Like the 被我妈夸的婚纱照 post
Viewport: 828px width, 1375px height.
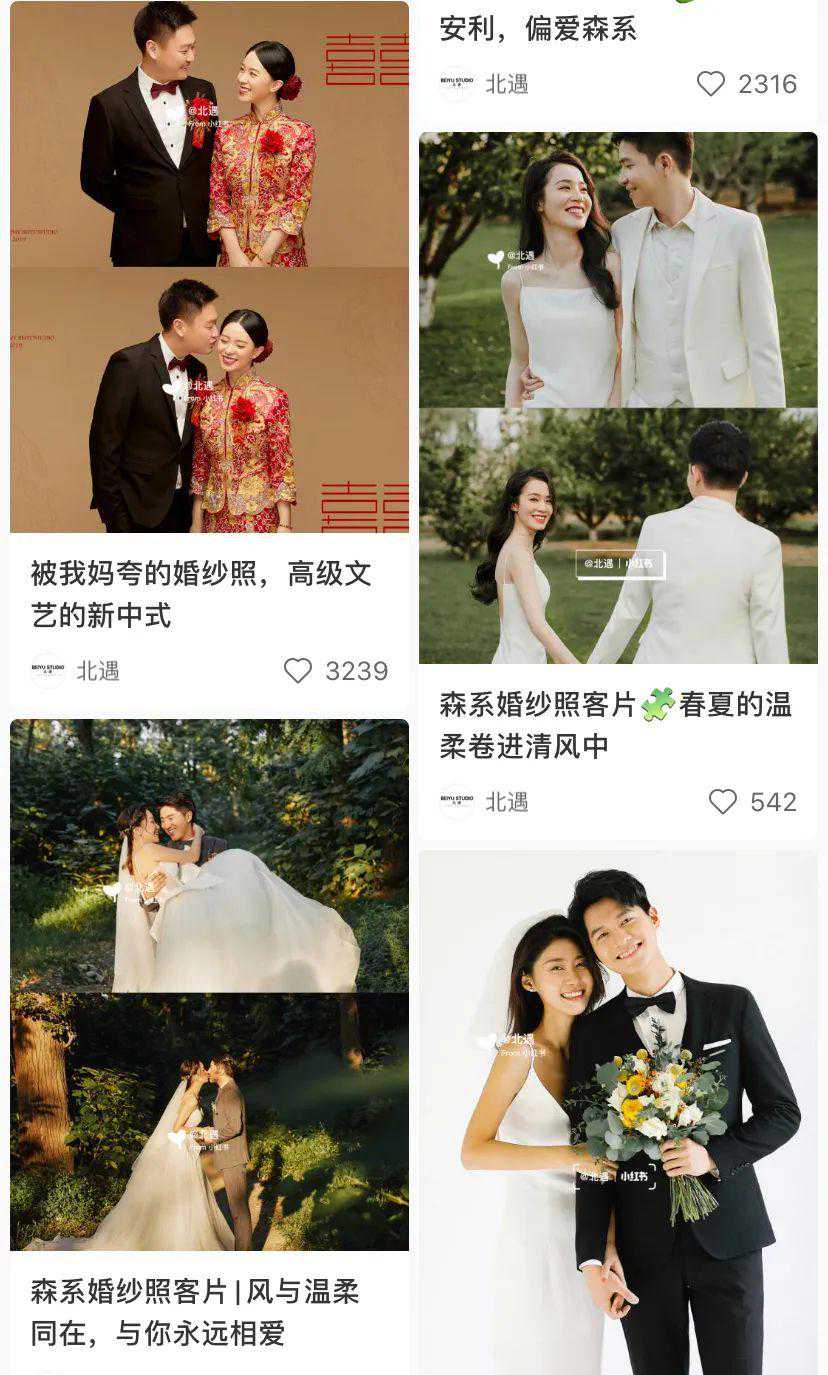tap(298, 670)
